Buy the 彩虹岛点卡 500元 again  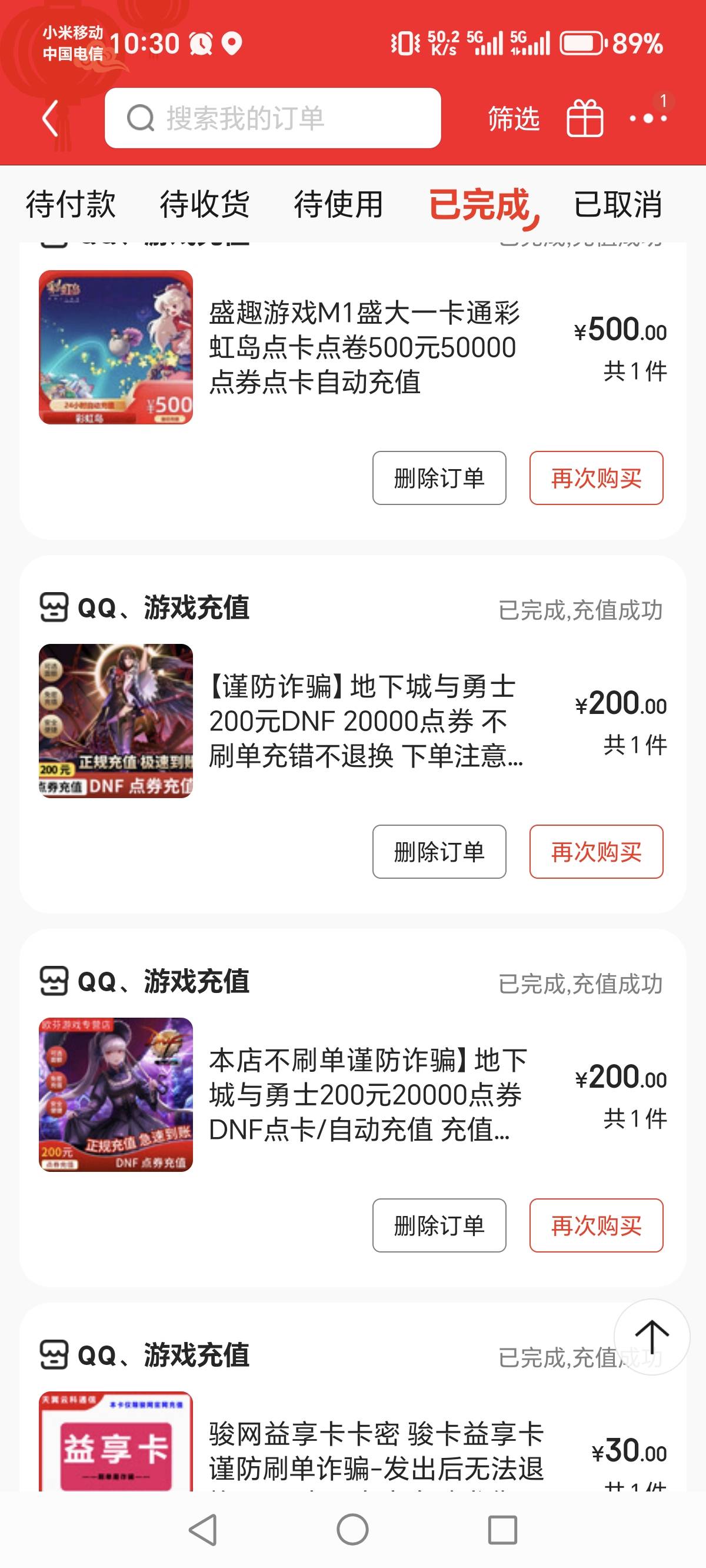(x=596, y=478)
